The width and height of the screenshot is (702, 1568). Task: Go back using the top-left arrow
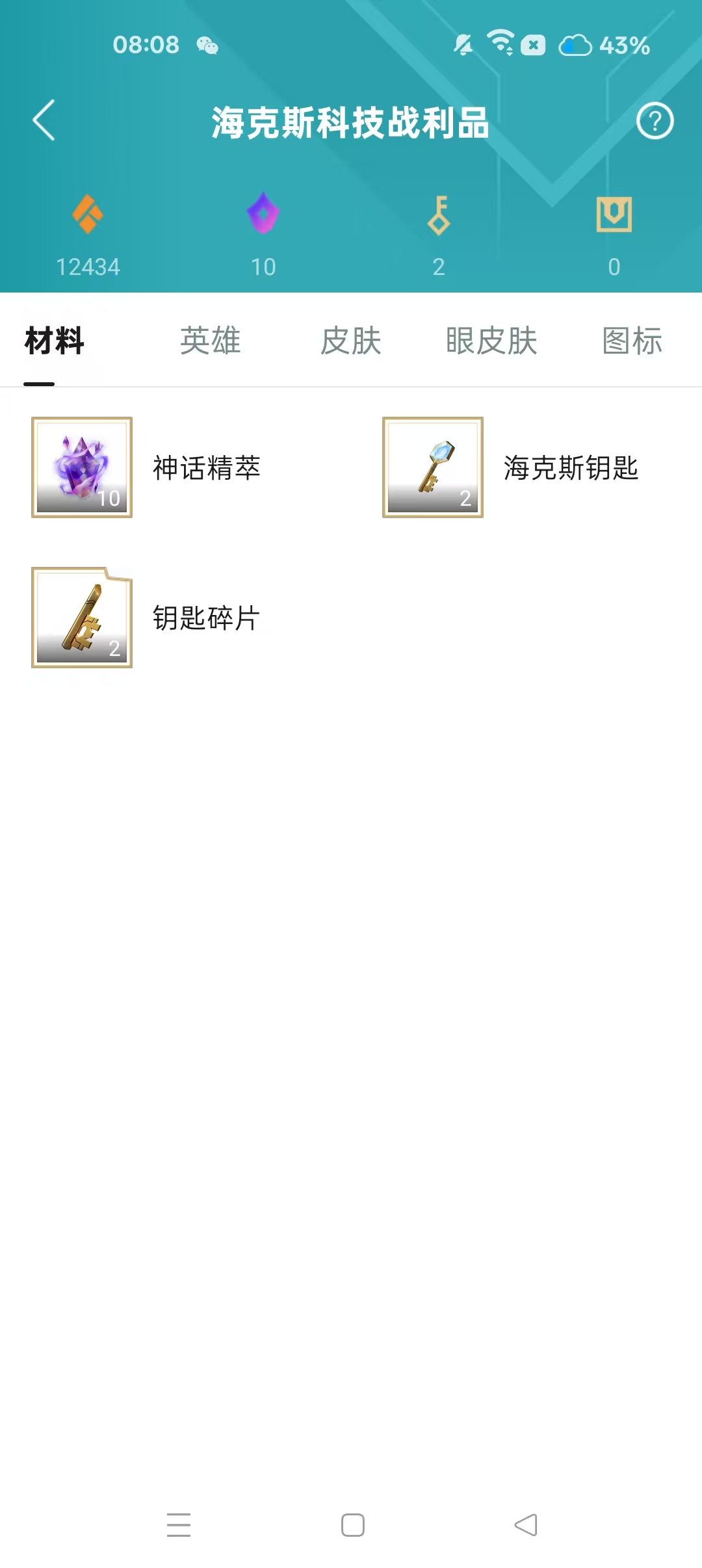pyautogui.click(x=44, y=121)
